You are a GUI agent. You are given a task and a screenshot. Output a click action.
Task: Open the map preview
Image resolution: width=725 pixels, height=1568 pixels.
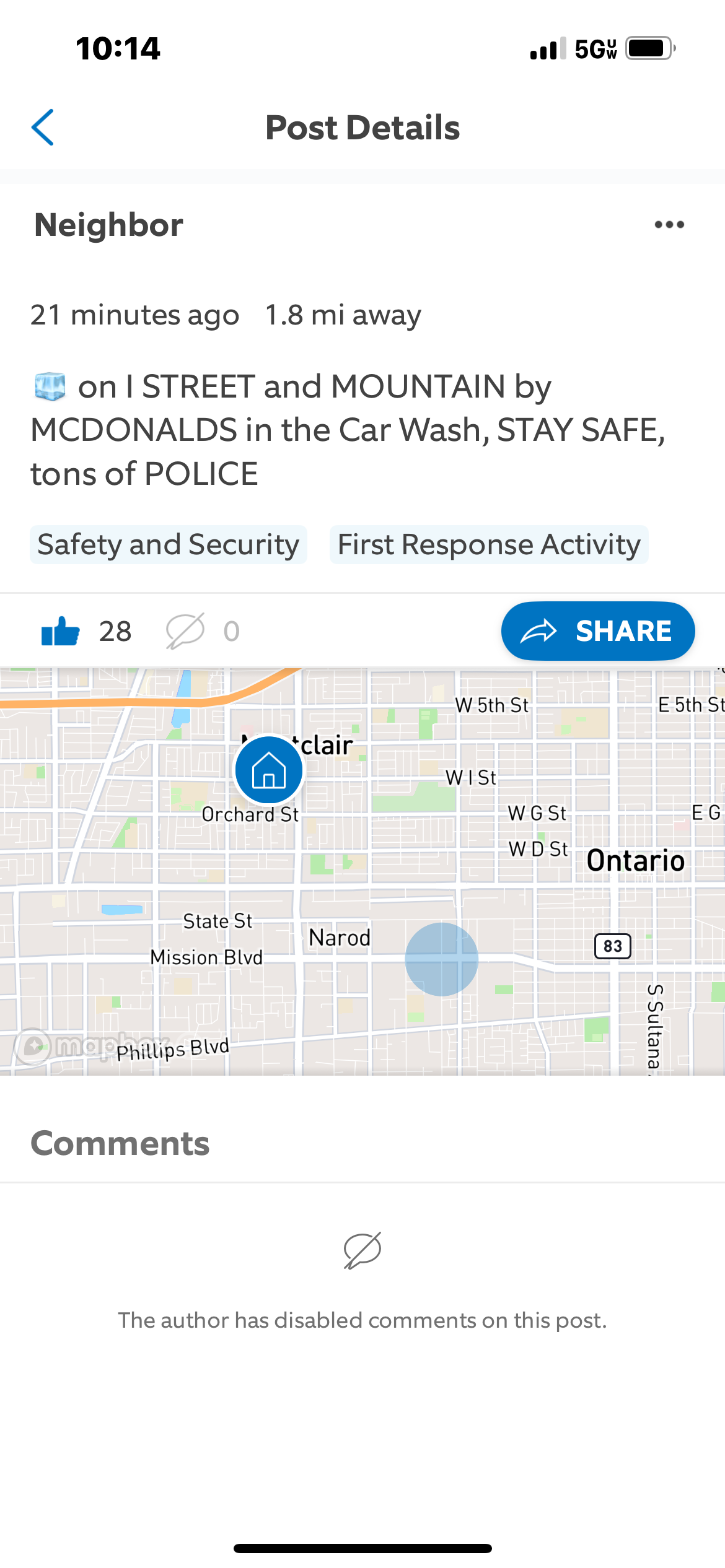tap(362, 871)
